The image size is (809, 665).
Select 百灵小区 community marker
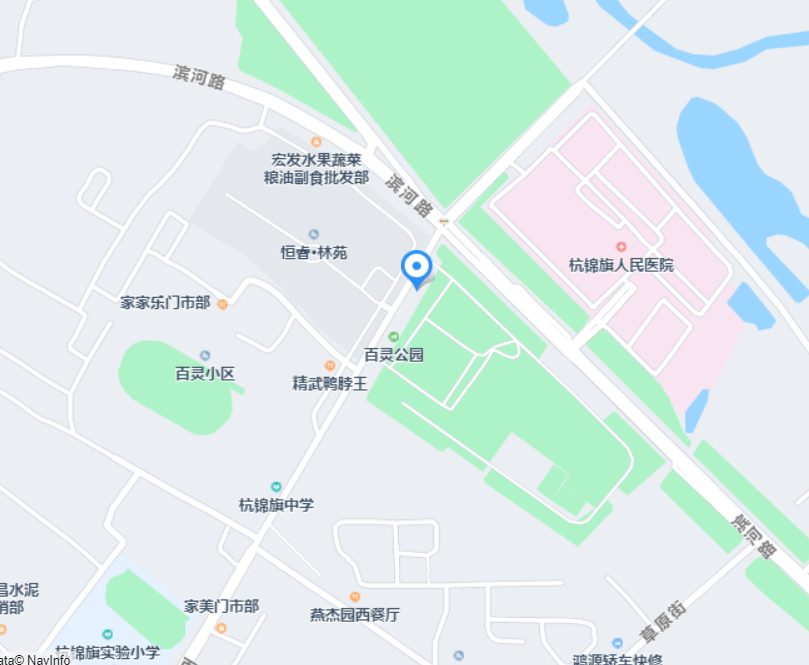pos(205,356)
